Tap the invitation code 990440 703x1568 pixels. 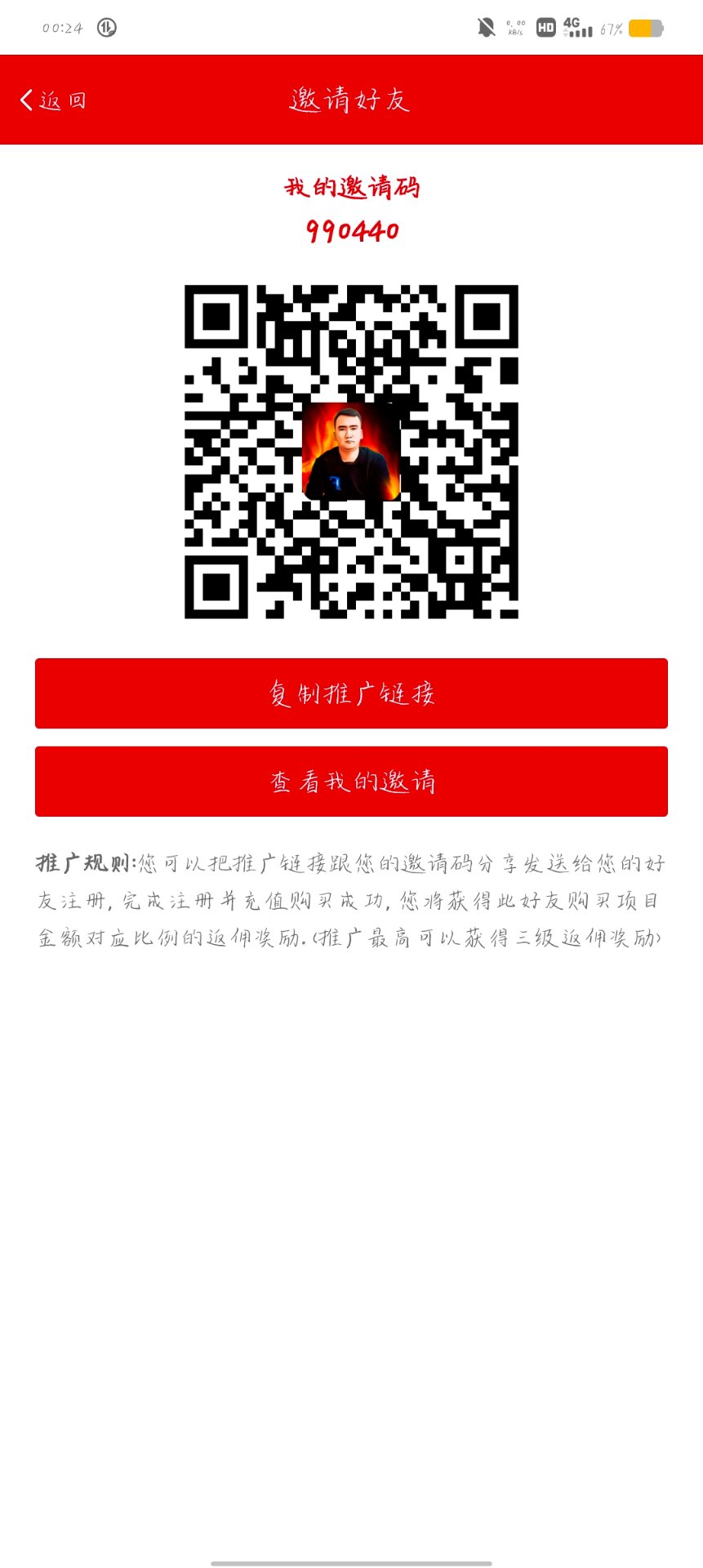coord(351,231)
